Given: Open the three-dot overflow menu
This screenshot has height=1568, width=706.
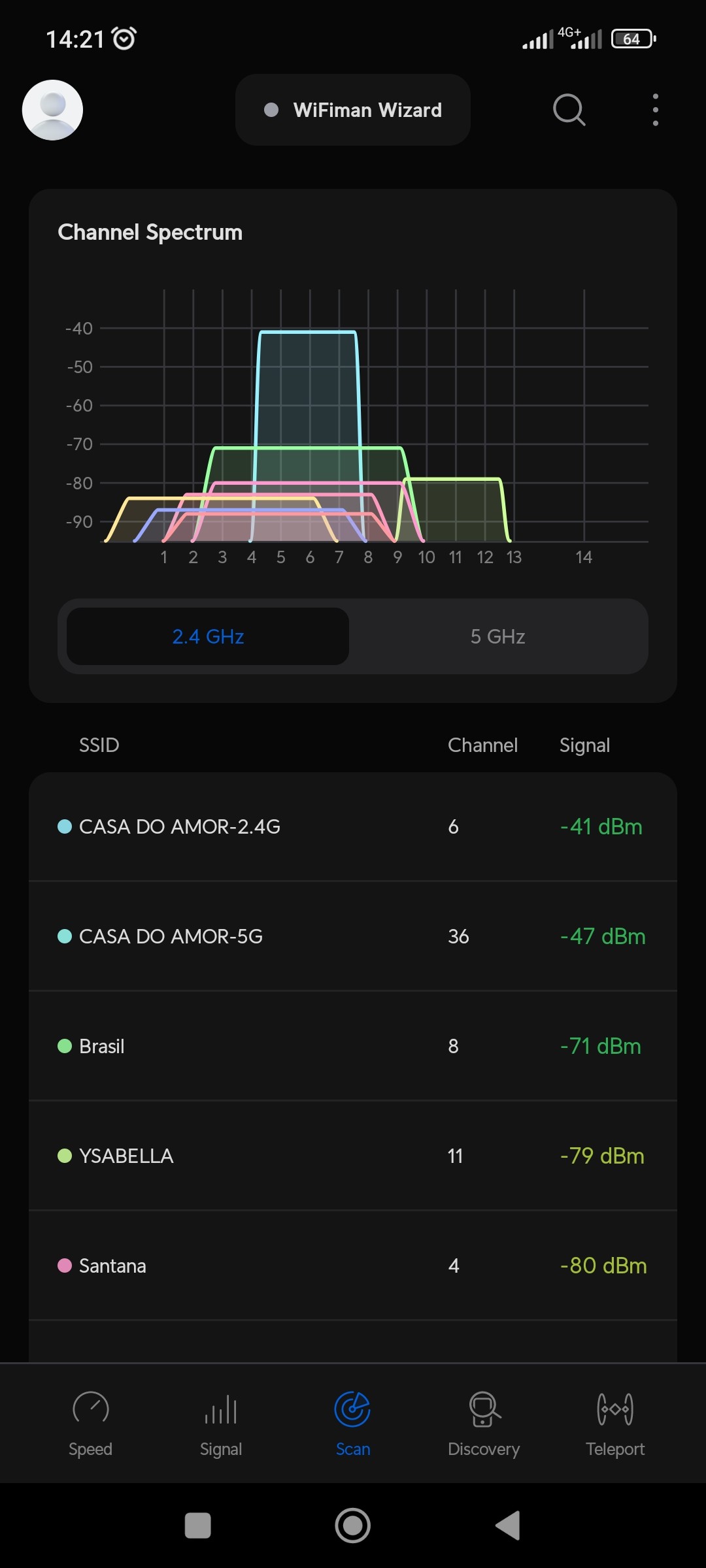Looking at the screenshot, I should (655, 110).
